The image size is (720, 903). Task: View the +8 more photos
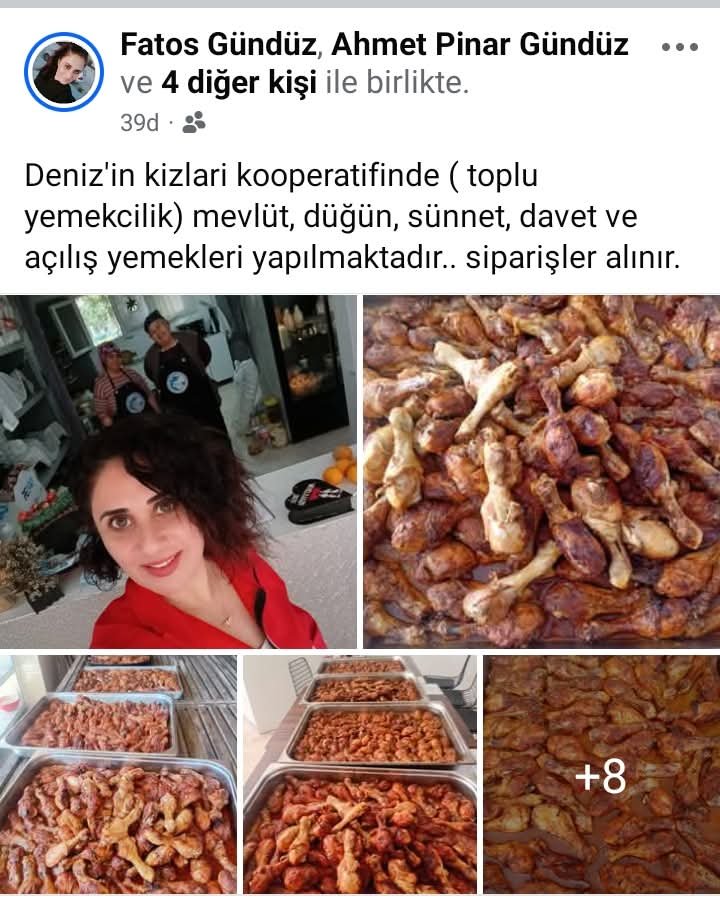click(x=601, y=774)
